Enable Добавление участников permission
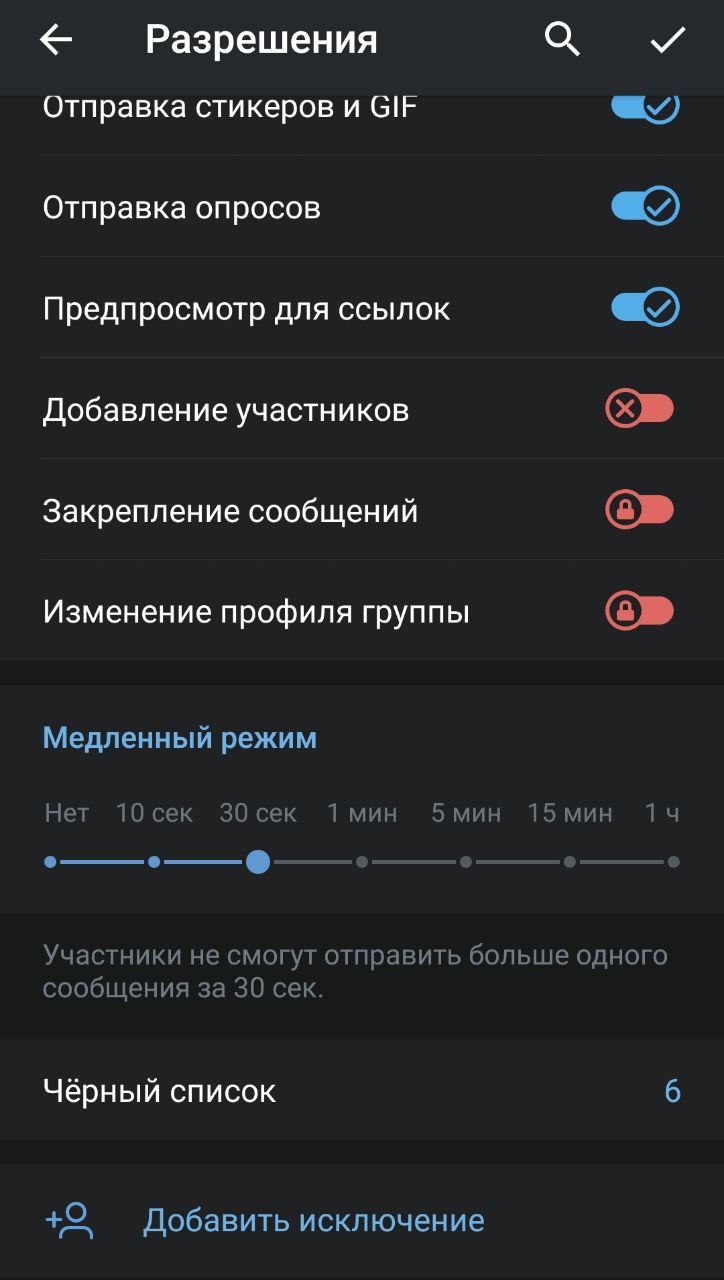 click(x=640, y=409)
